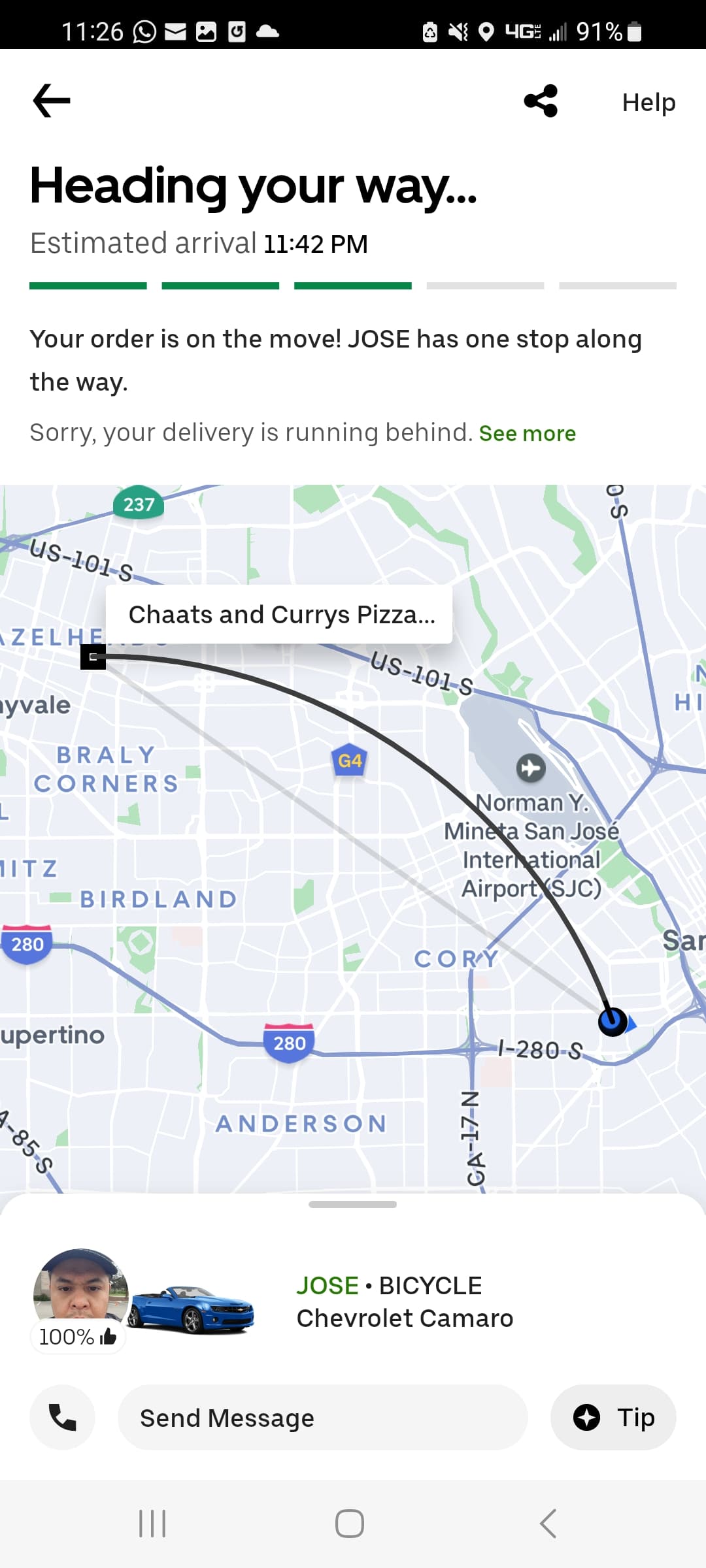The height and width of the screenshot is (1568, 706).
Task: Tap See more about the delay
Action: tap(527, 433)
